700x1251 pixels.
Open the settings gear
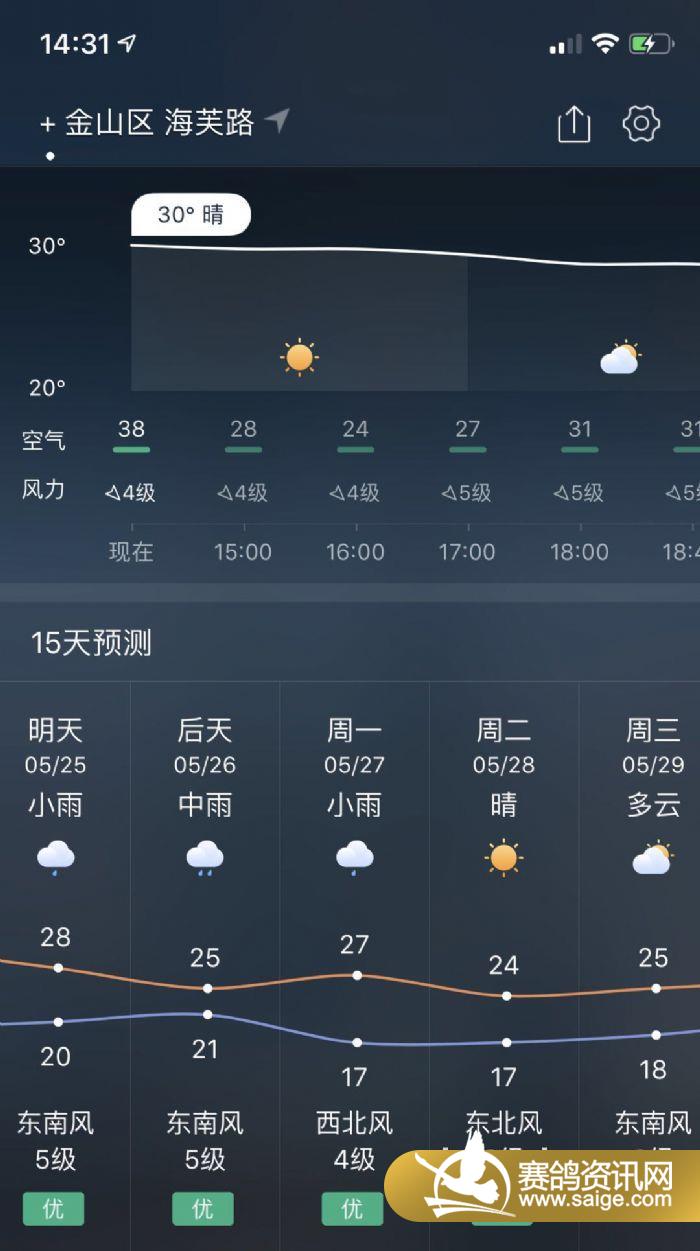(x=641, y=124)
